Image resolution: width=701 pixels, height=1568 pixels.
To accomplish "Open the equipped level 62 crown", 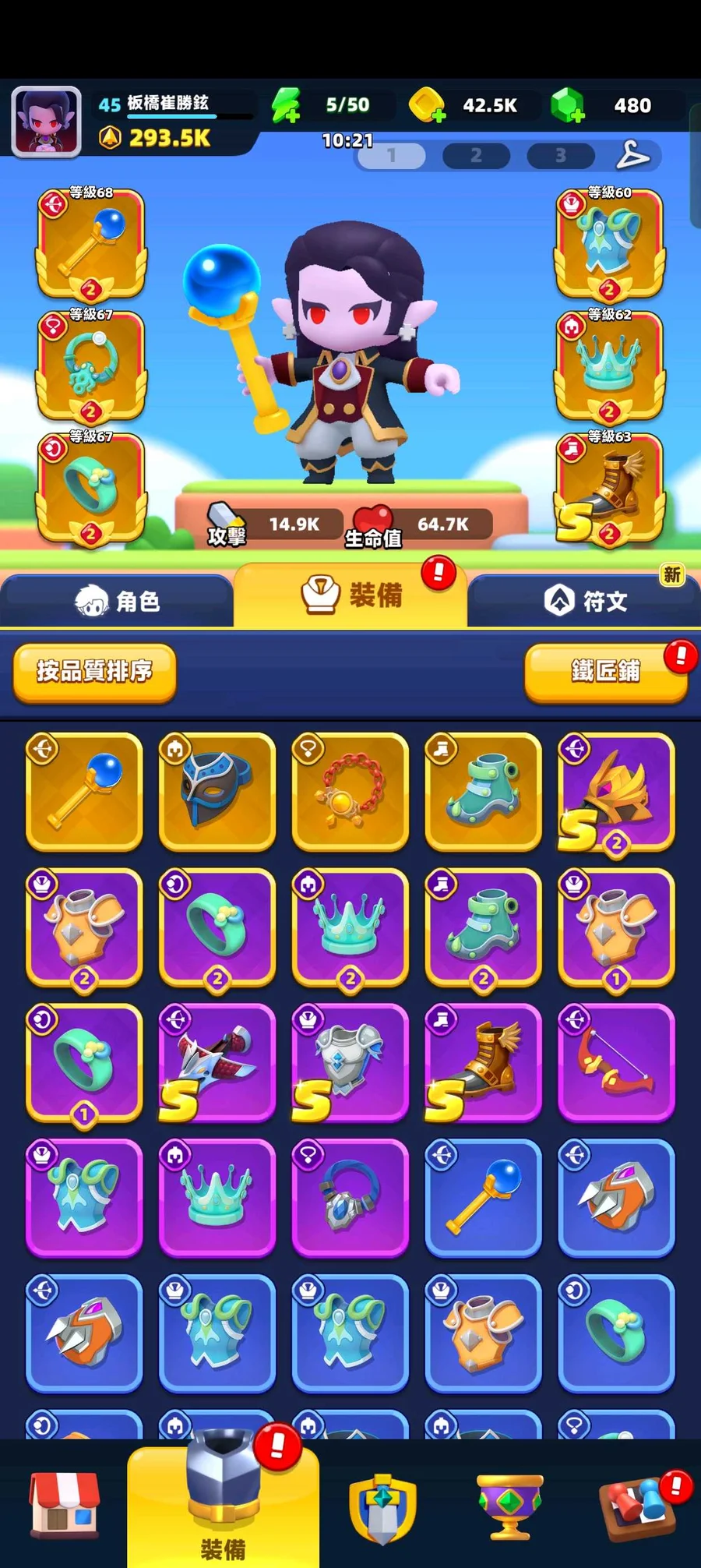I will (610, 366).
